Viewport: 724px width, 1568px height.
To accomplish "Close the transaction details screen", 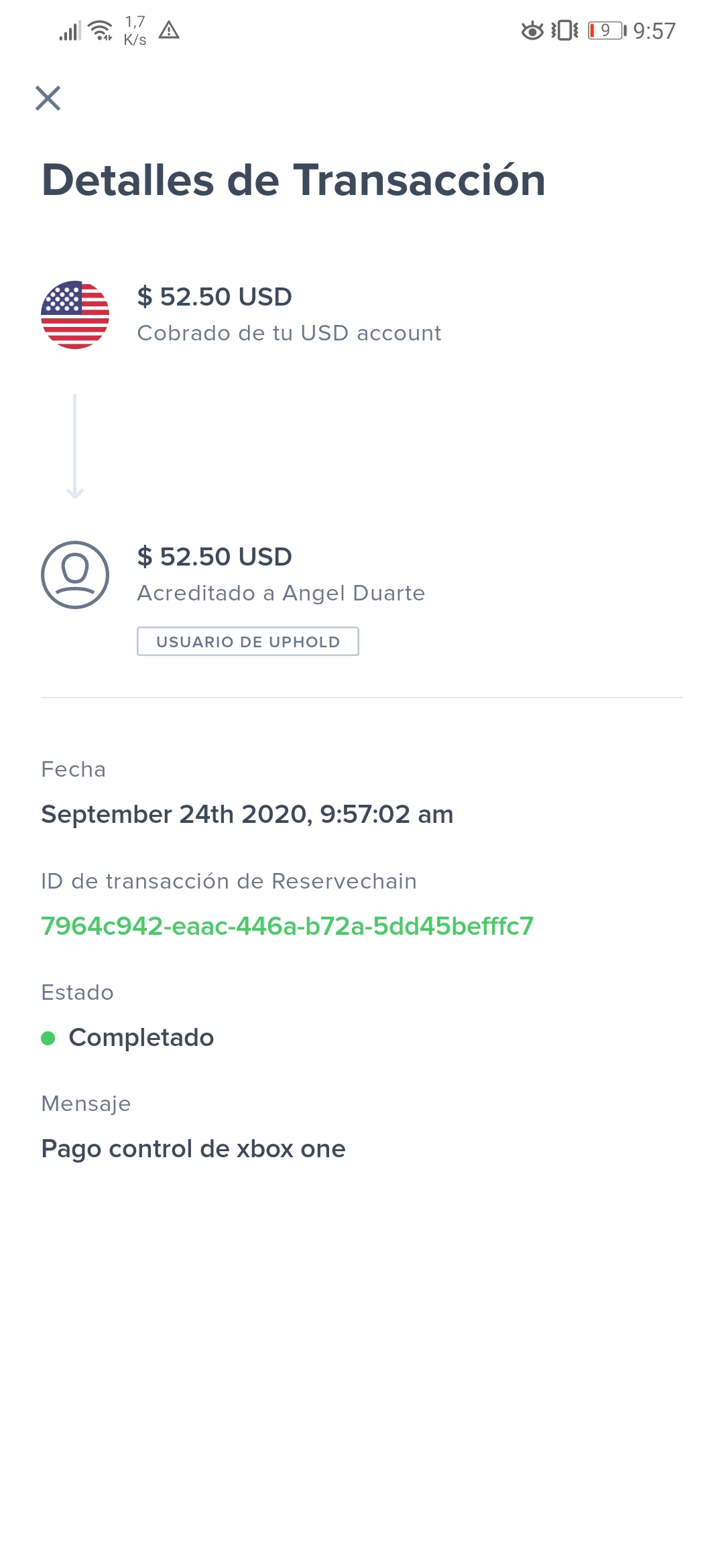I will pos(48,99).
